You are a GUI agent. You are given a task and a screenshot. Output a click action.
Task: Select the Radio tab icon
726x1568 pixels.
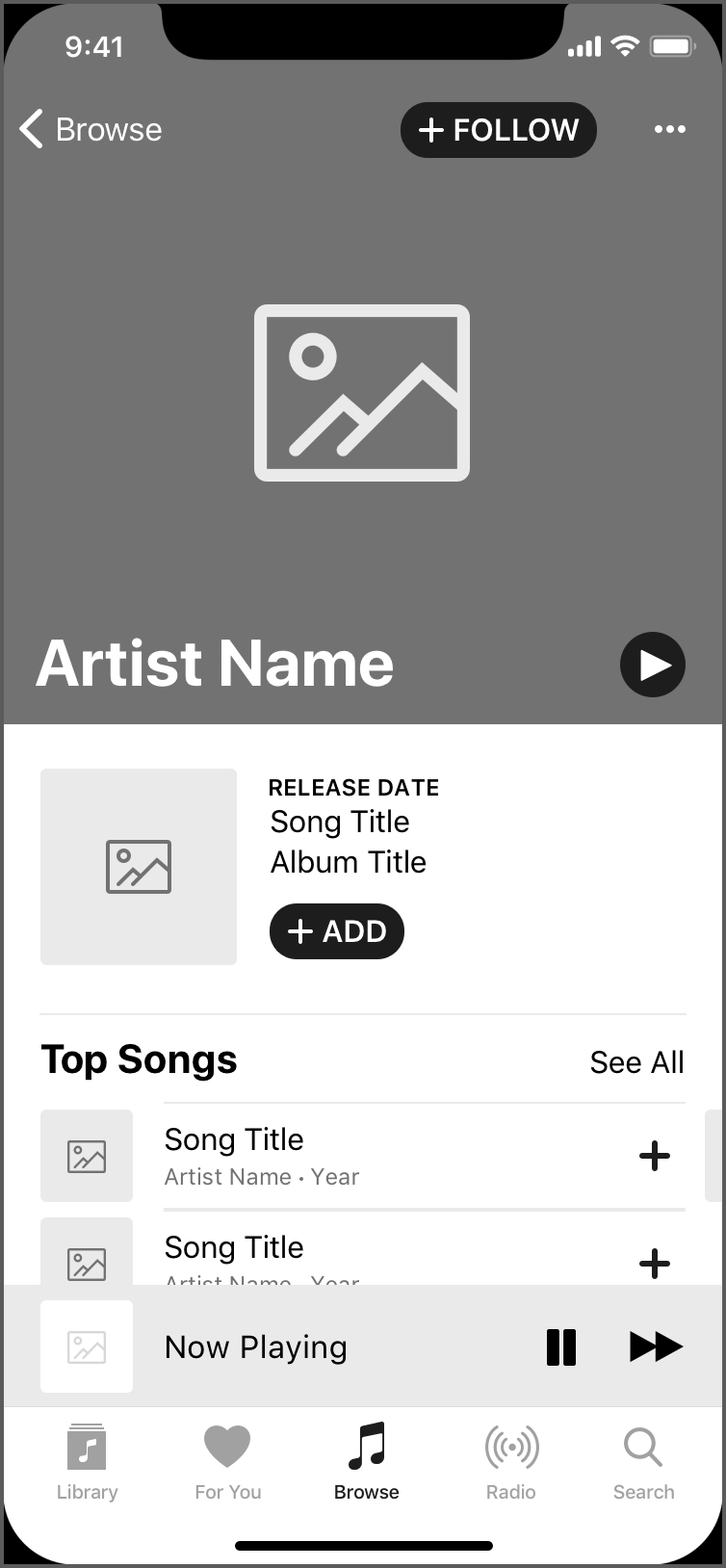pyautogui.click(x=510, y=1445)
